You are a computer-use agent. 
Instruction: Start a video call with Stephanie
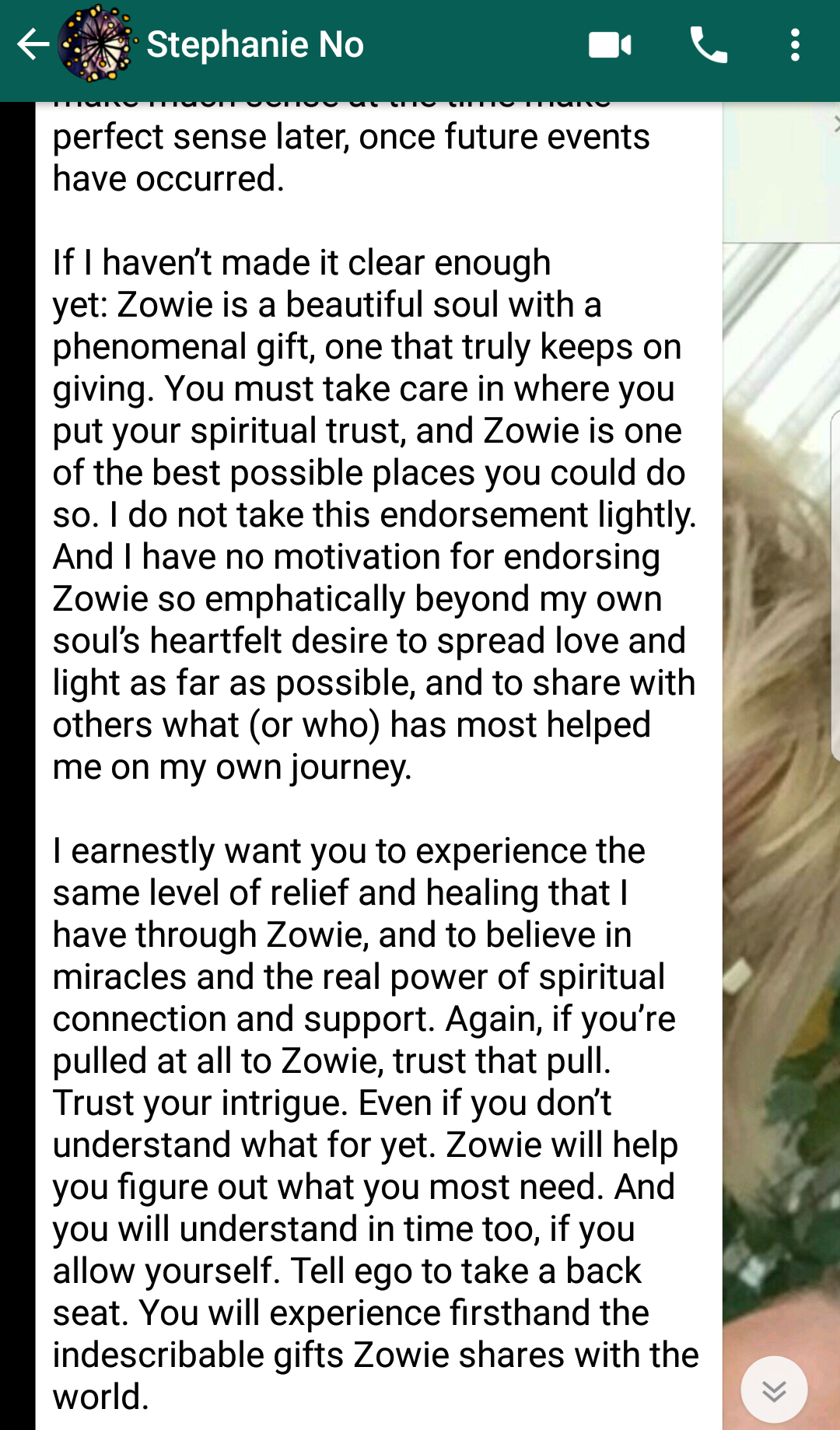(610, 45)
